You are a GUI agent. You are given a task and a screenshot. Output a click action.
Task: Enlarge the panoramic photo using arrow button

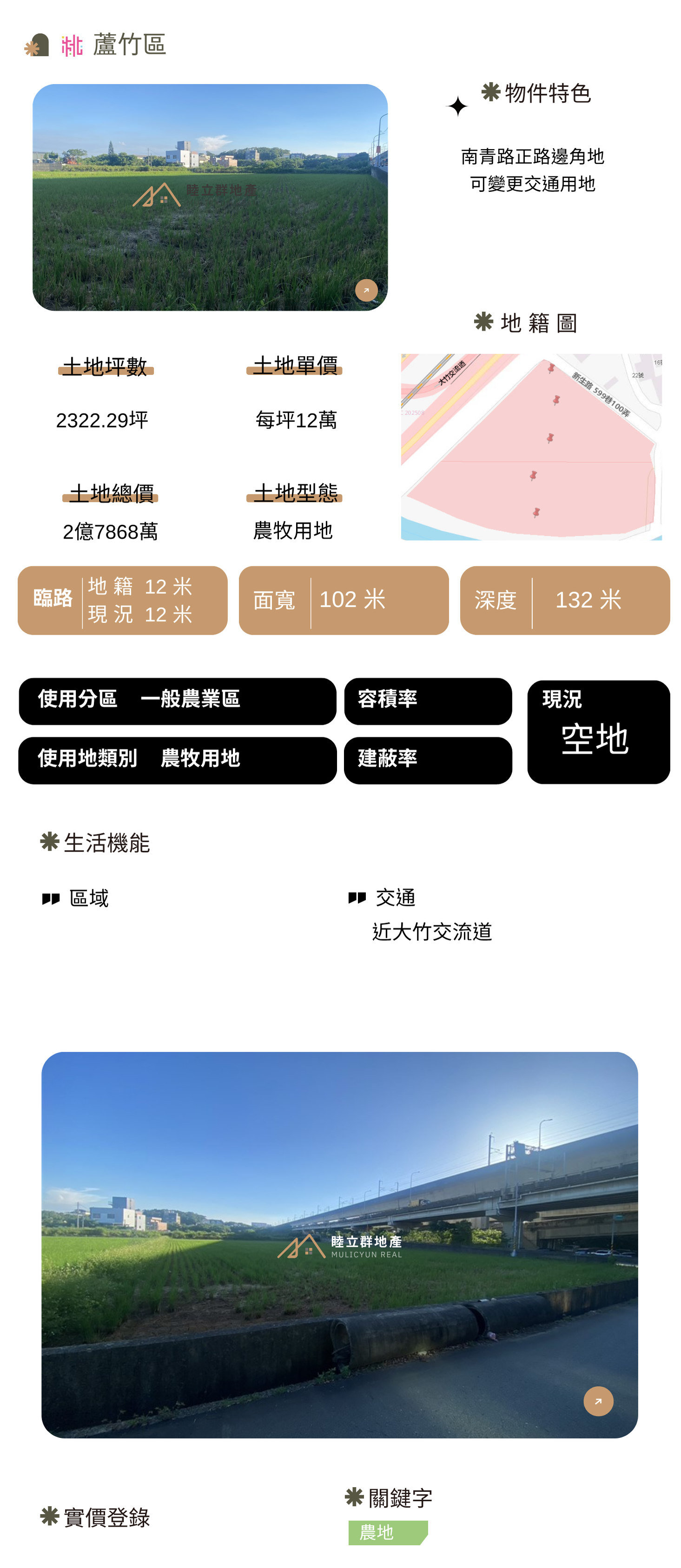click(597, 1401)
